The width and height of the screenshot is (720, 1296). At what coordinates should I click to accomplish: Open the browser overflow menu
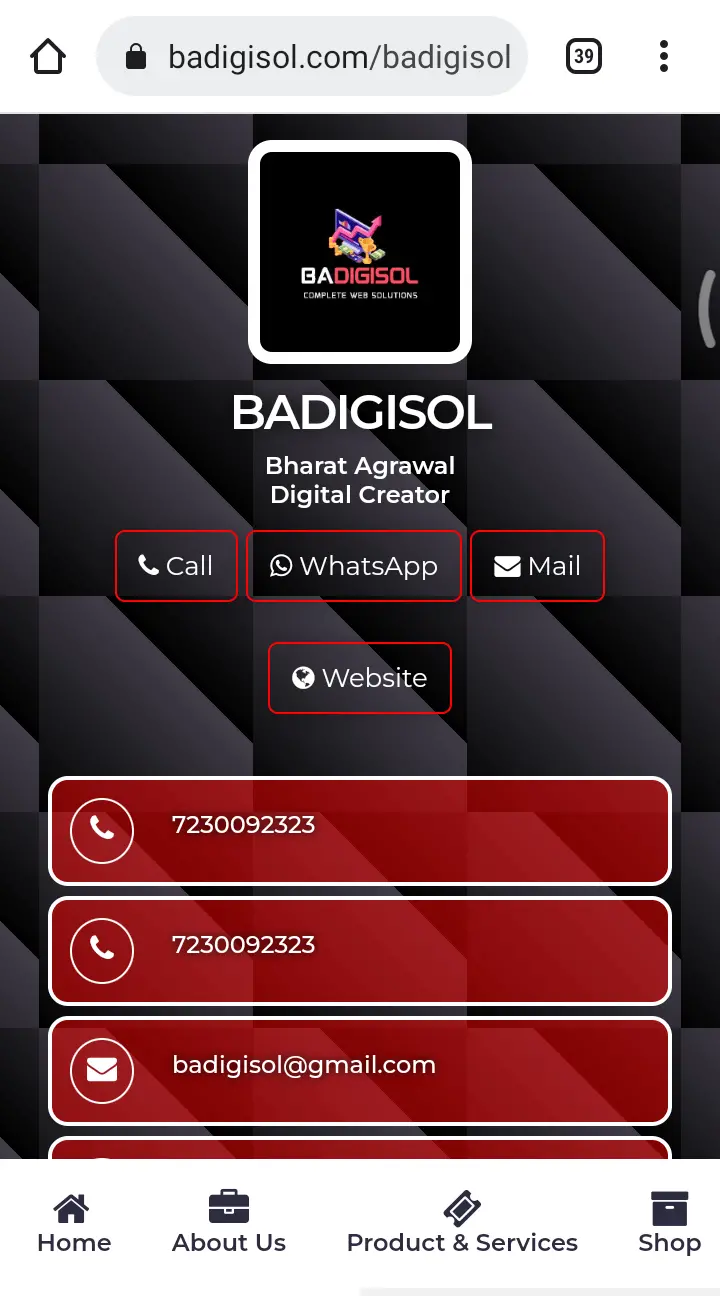coord(664,57)
